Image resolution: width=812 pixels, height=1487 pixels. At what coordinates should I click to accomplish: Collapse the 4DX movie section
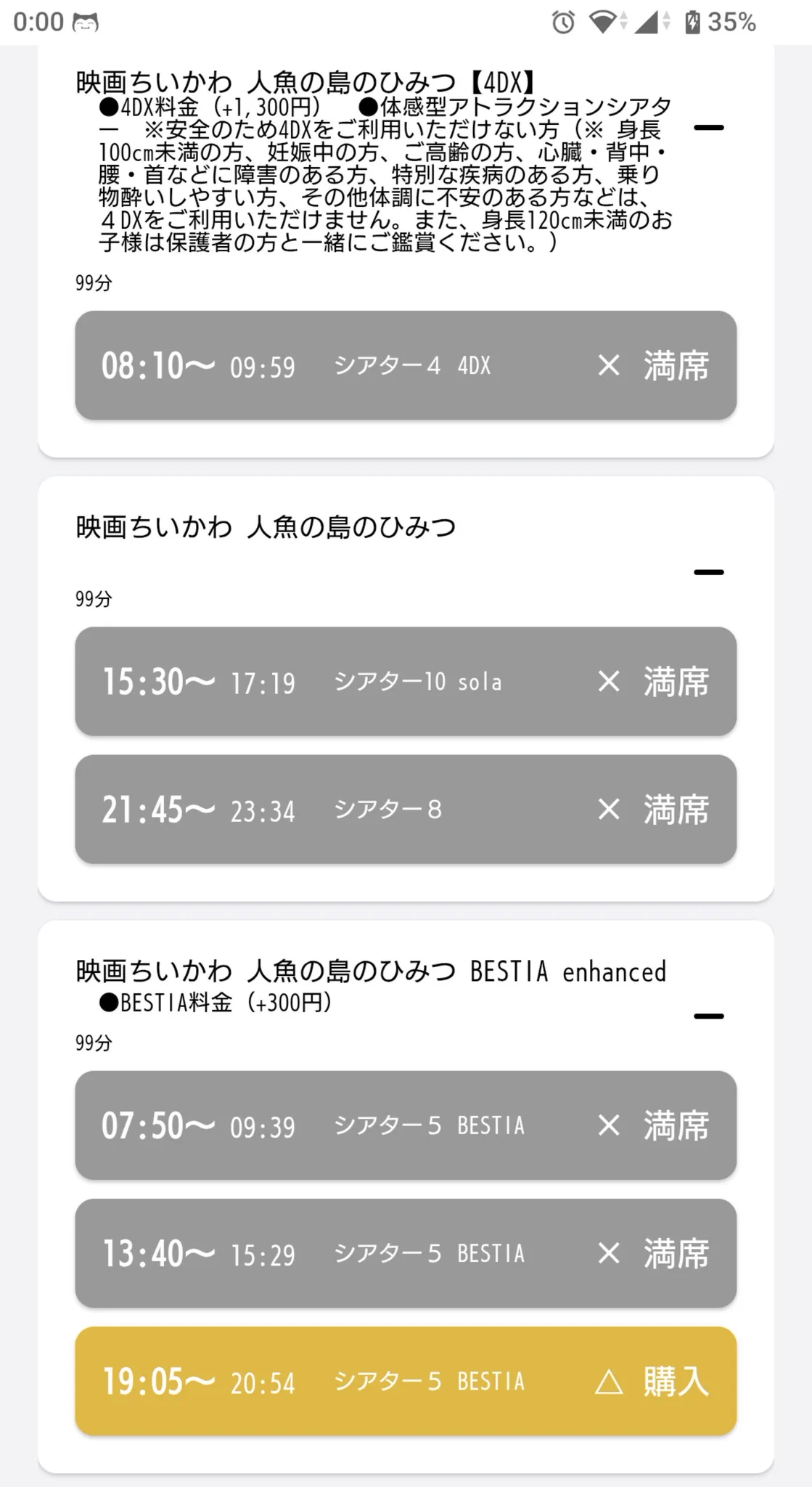708,128
